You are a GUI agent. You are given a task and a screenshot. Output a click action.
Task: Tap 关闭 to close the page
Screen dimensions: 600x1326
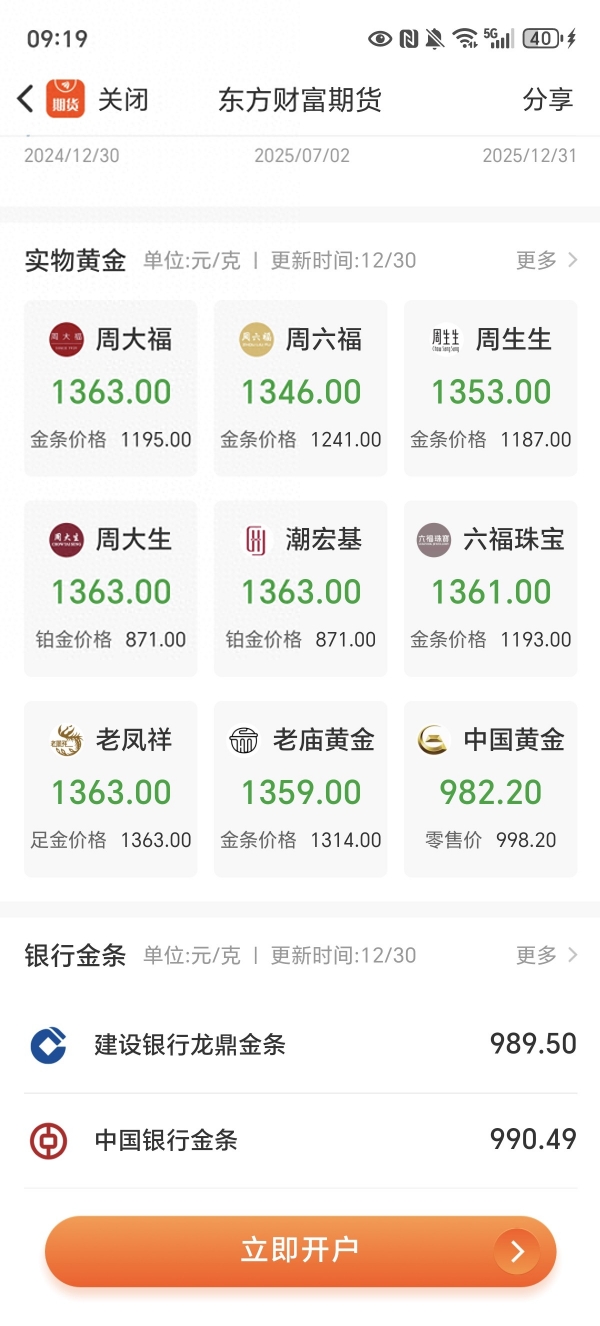pos(123,99)
